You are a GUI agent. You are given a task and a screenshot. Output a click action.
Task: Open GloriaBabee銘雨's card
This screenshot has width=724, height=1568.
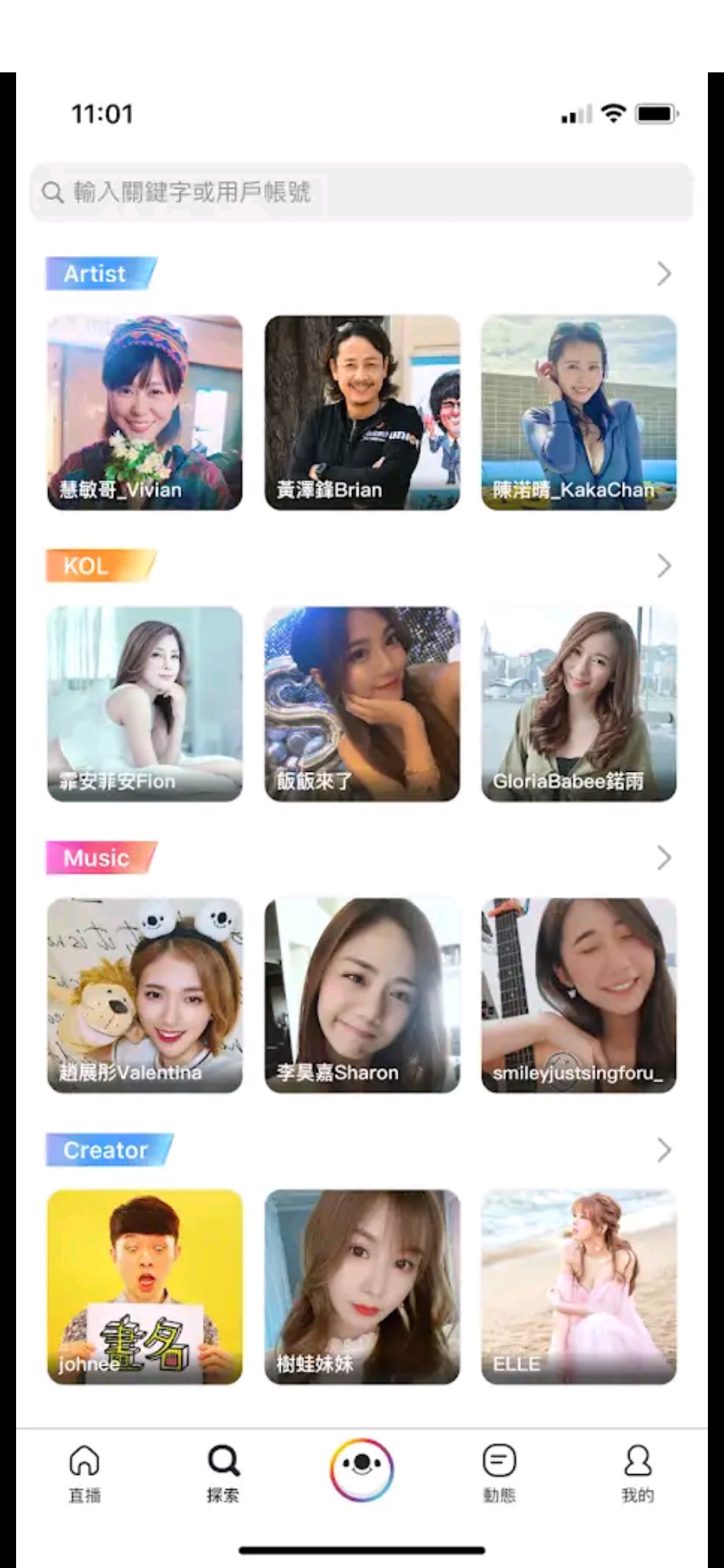[x=579, y=704]
